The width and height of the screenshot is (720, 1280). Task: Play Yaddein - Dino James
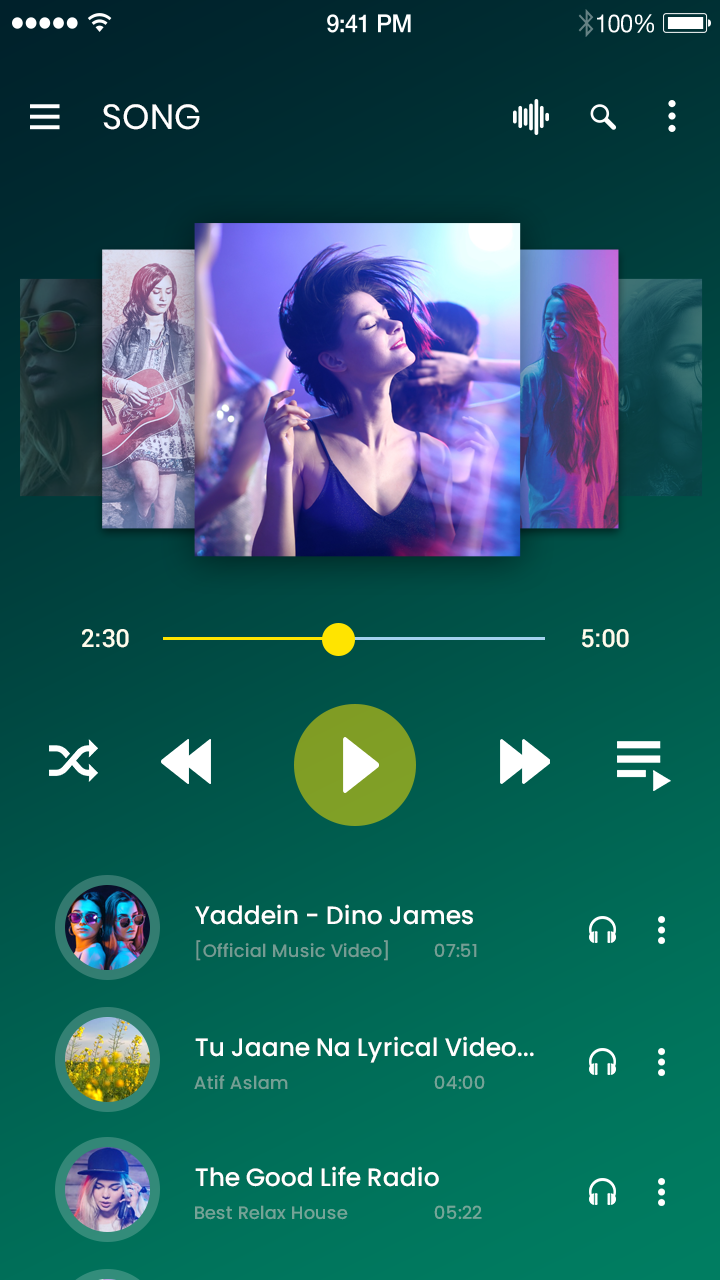point(334,916)
